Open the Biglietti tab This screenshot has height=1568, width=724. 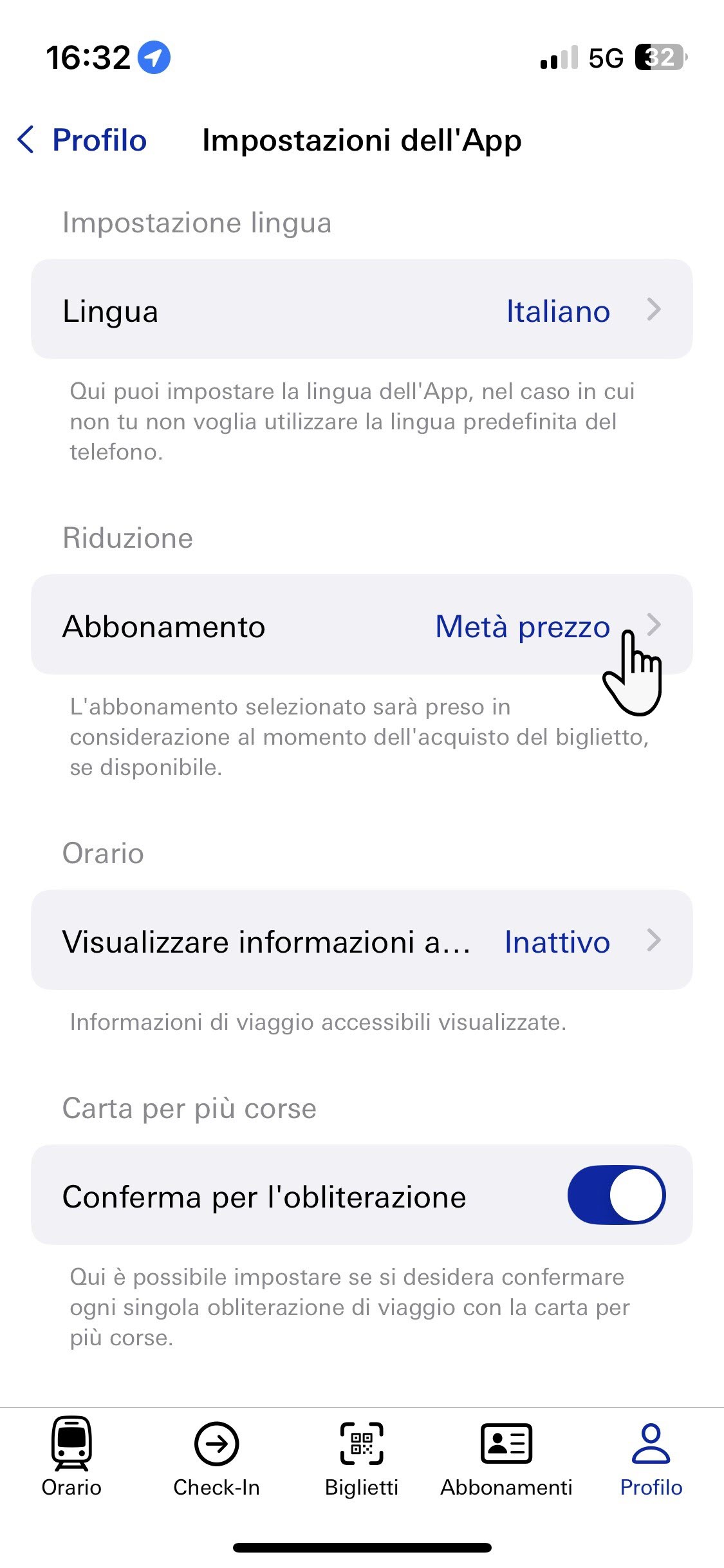pyautogui.click(x=362, y=1457)
